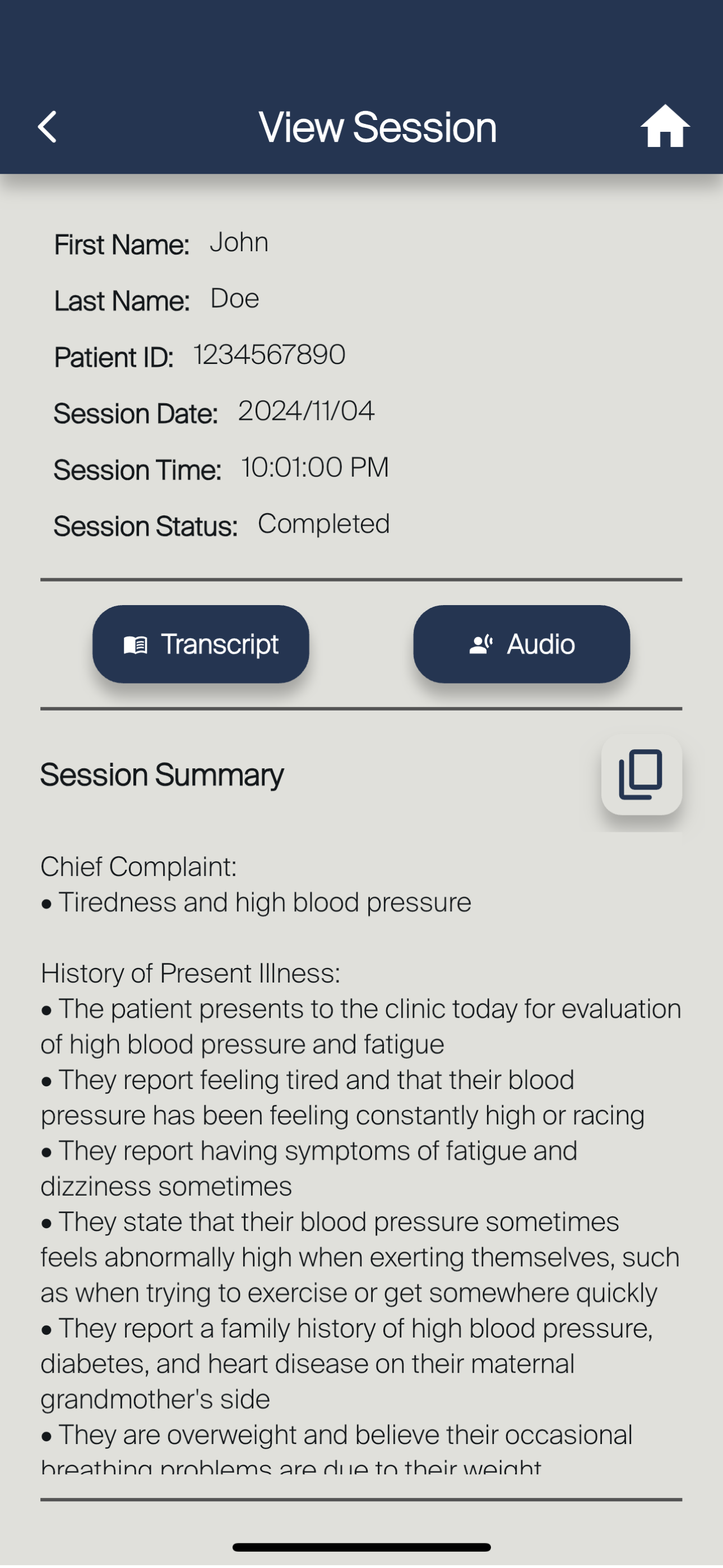The width and height of the screenshot is (723, 1568).
Task: Open the home screen icon
Action: coord(665,127)
